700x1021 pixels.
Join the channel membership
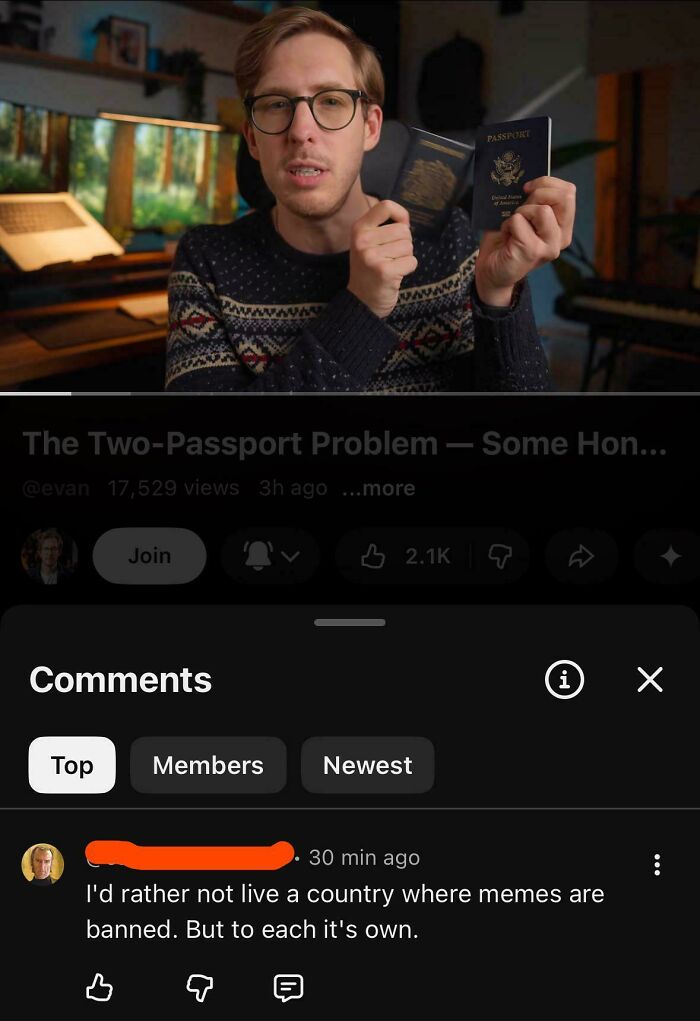point(149,556)
